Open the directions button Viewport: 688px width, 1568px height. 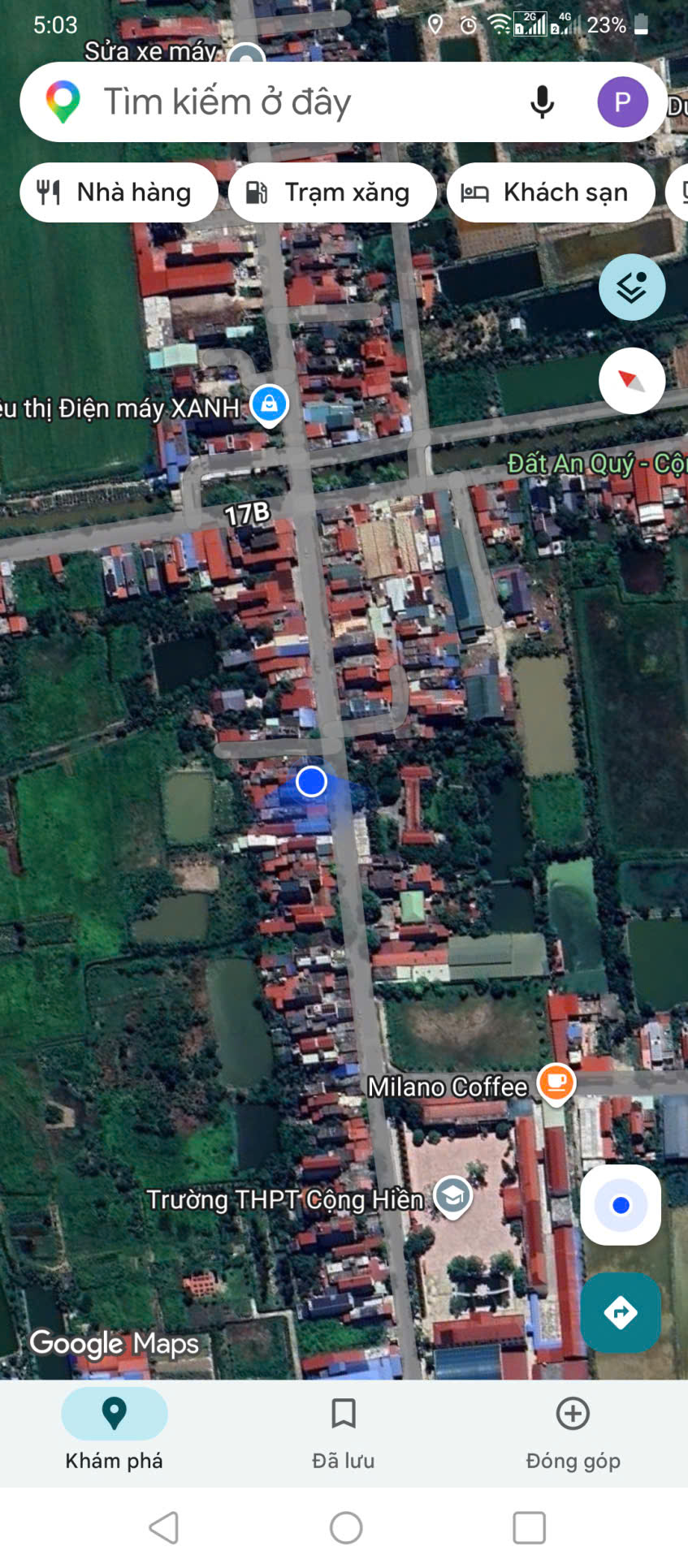621,1312
